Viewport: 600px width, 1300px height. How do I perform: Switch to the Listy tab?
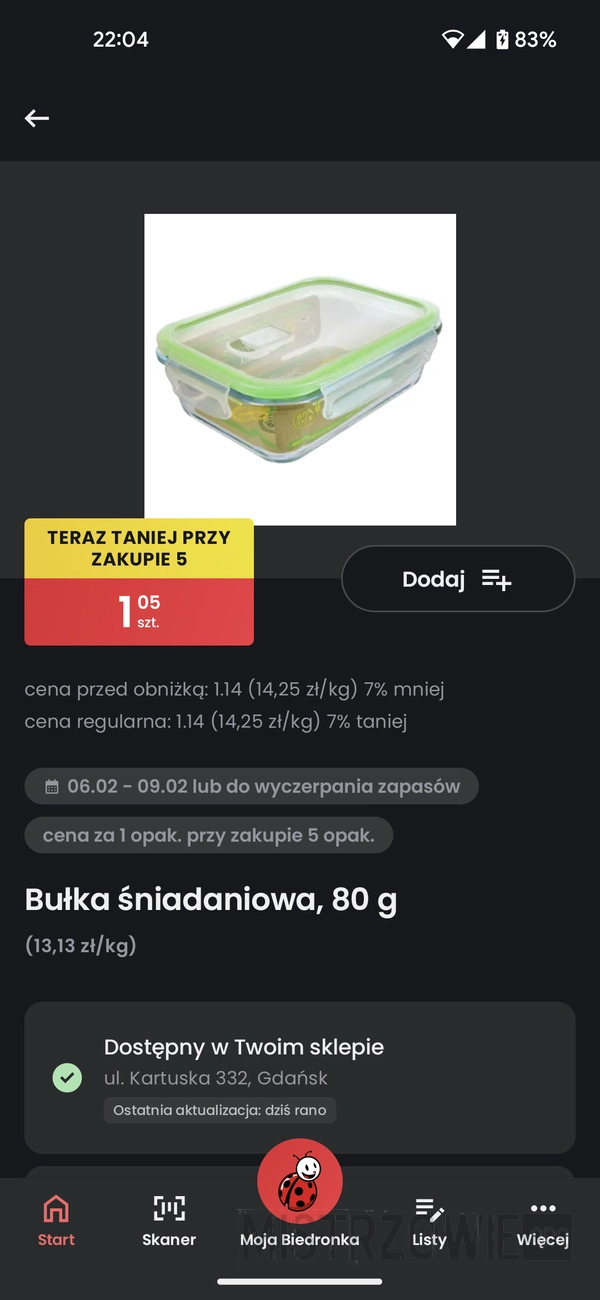click(x=429, y=1220)
